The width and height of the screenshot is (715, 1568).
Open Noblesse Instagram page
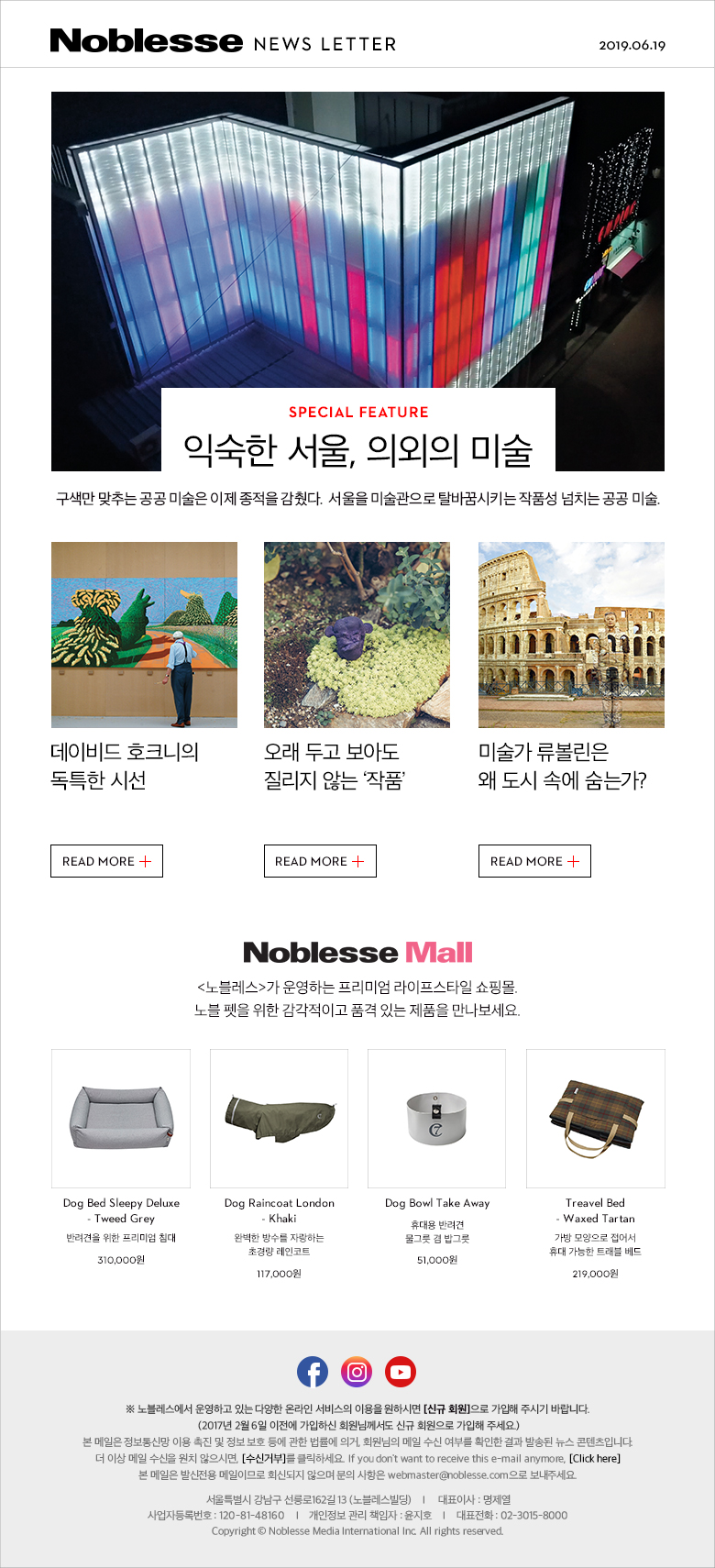coord(357,1372)
